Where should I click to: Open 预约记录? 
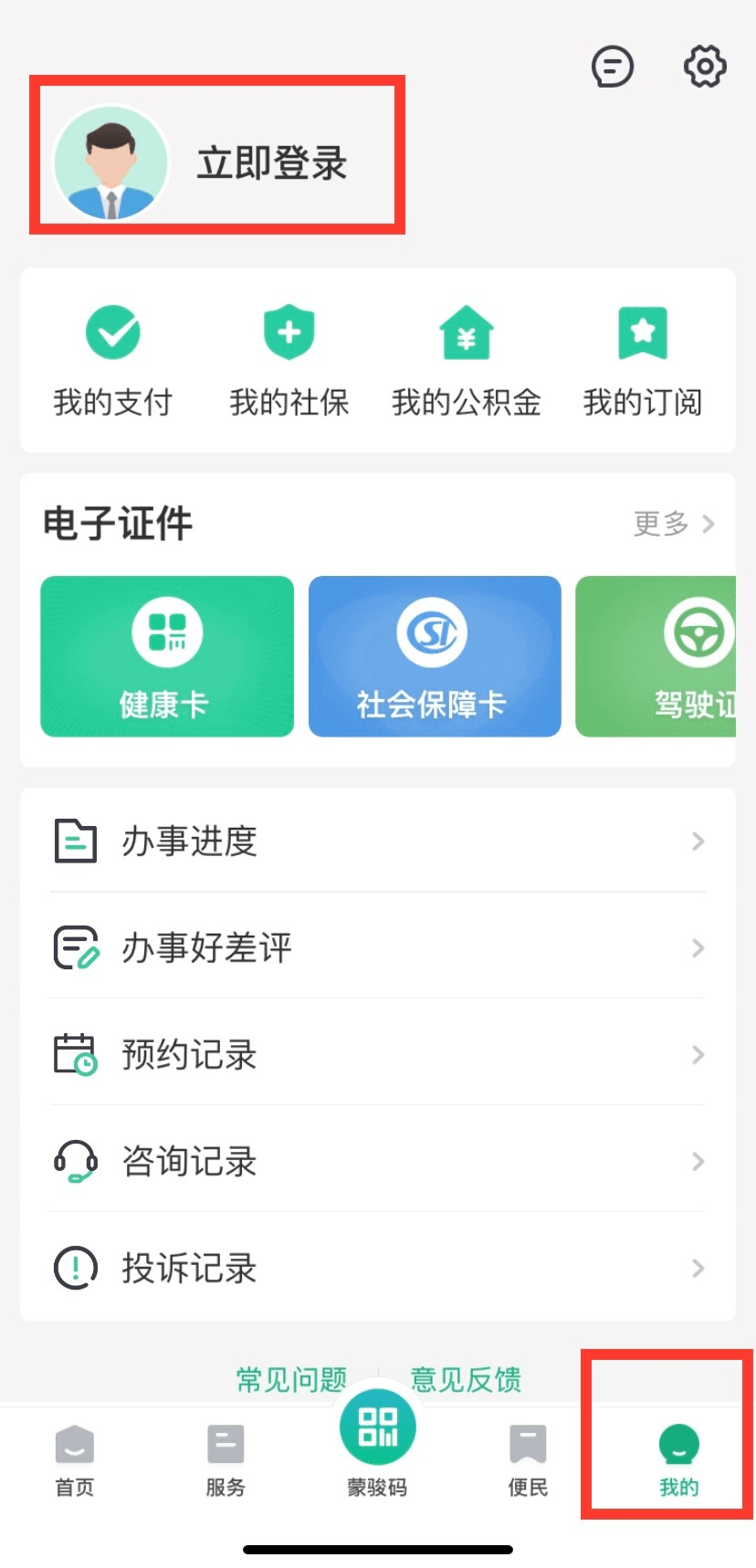[377, 1054]
